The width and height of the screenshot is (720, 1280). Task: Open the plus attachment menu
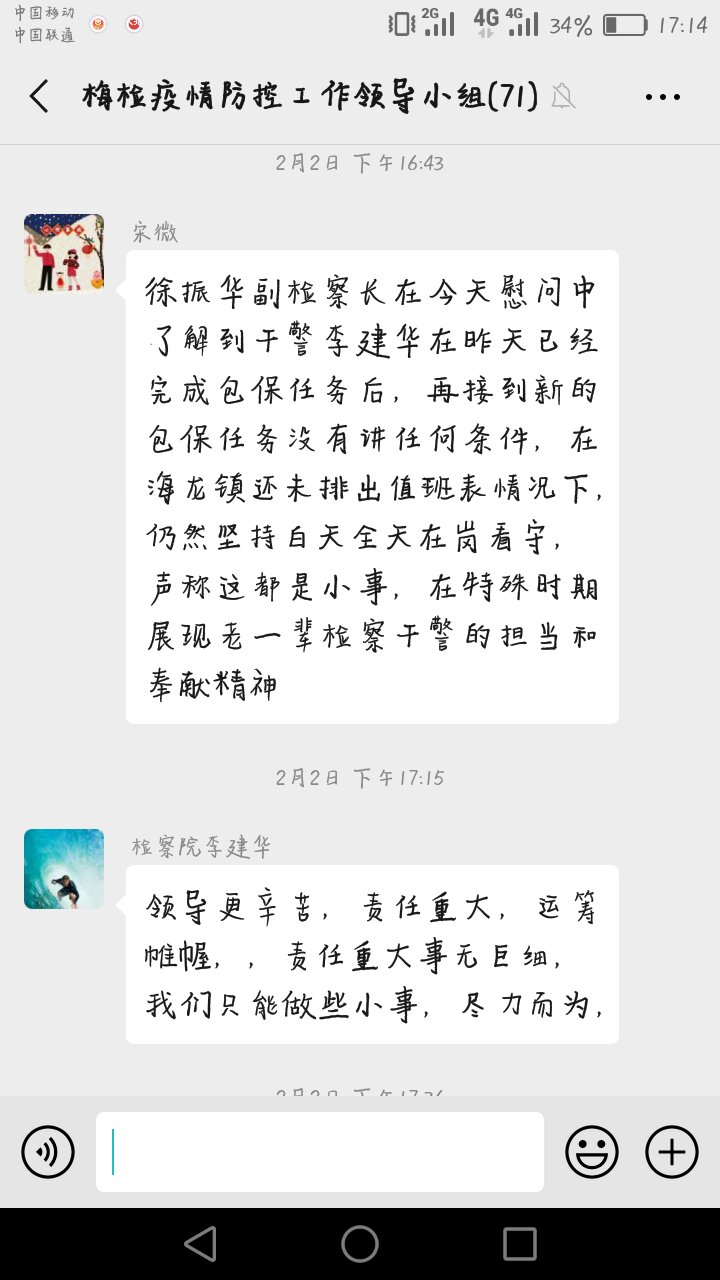(671, 1152)
